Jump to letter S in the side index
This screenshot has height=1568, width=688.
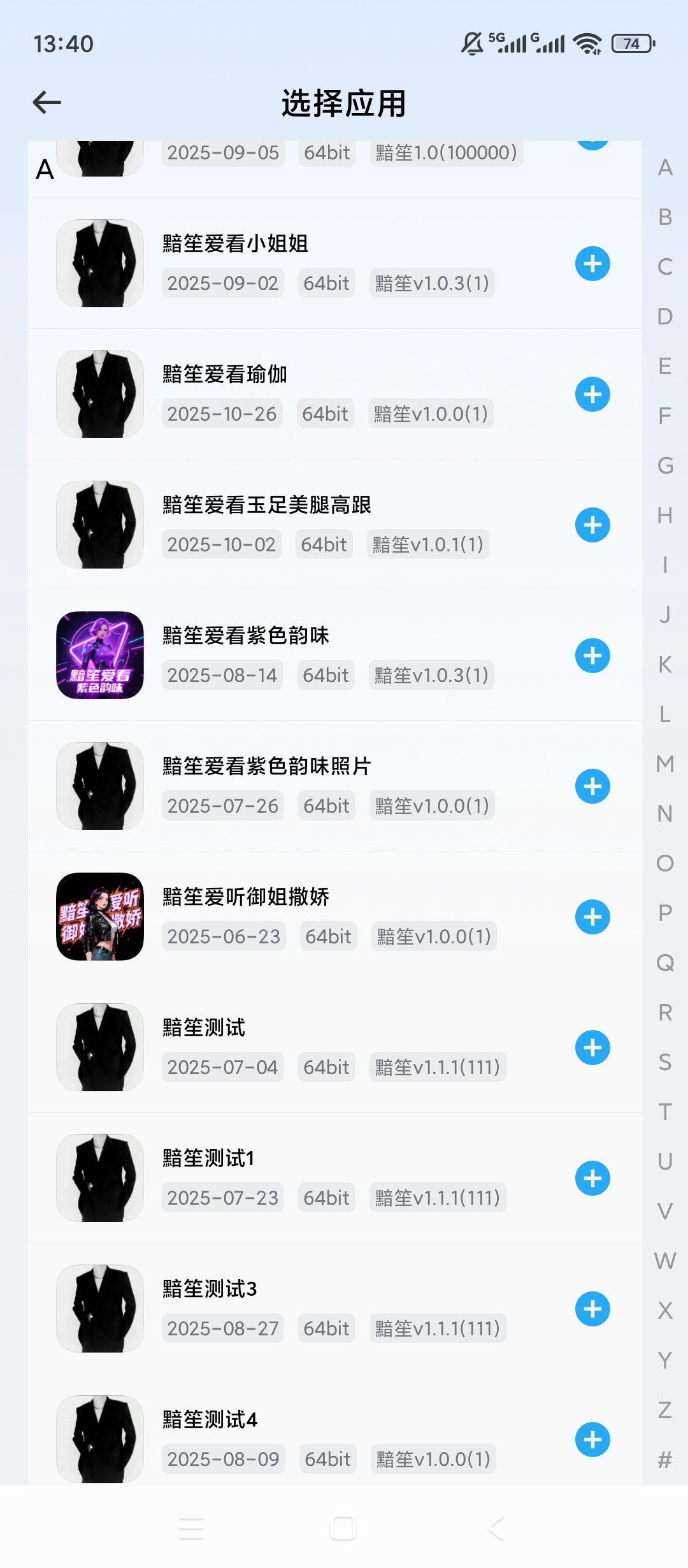click(x=665, y=1062)
